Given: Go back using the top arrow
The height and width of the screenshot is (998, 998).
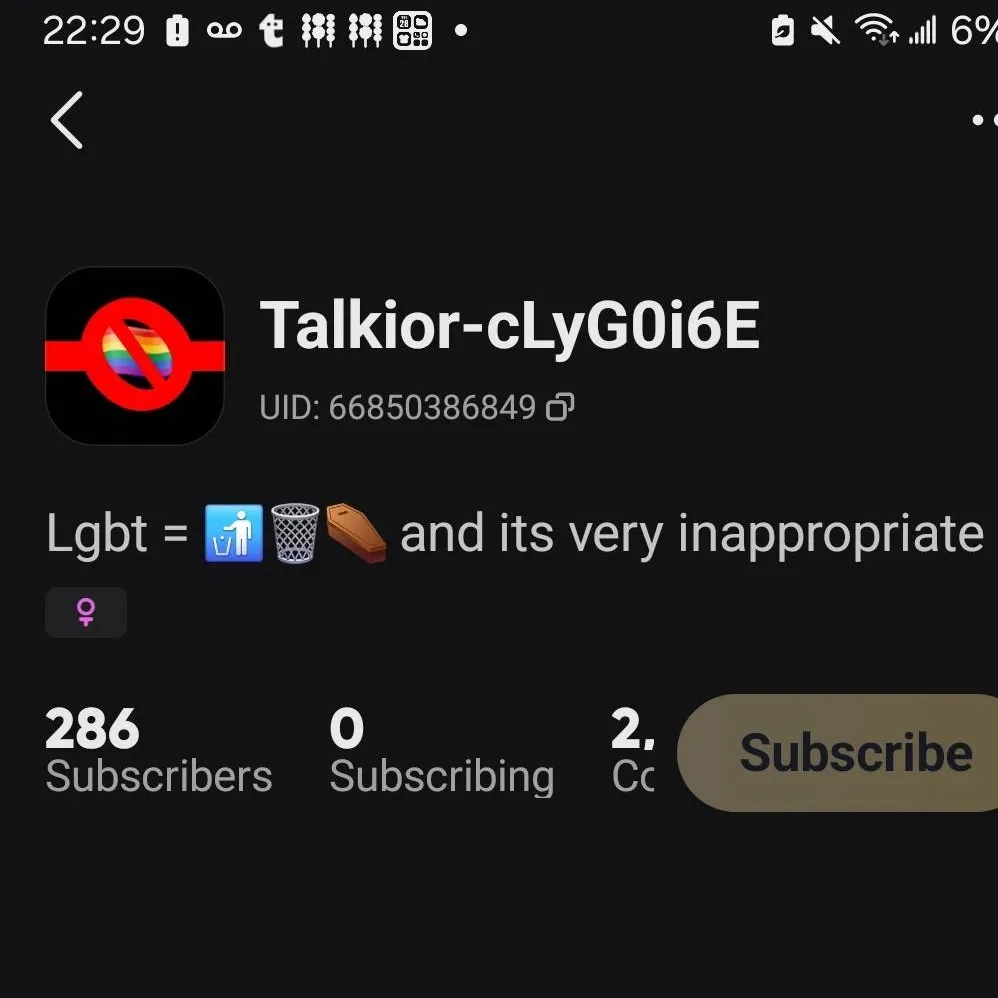Looking at the screenshot, I should (67, 120).
